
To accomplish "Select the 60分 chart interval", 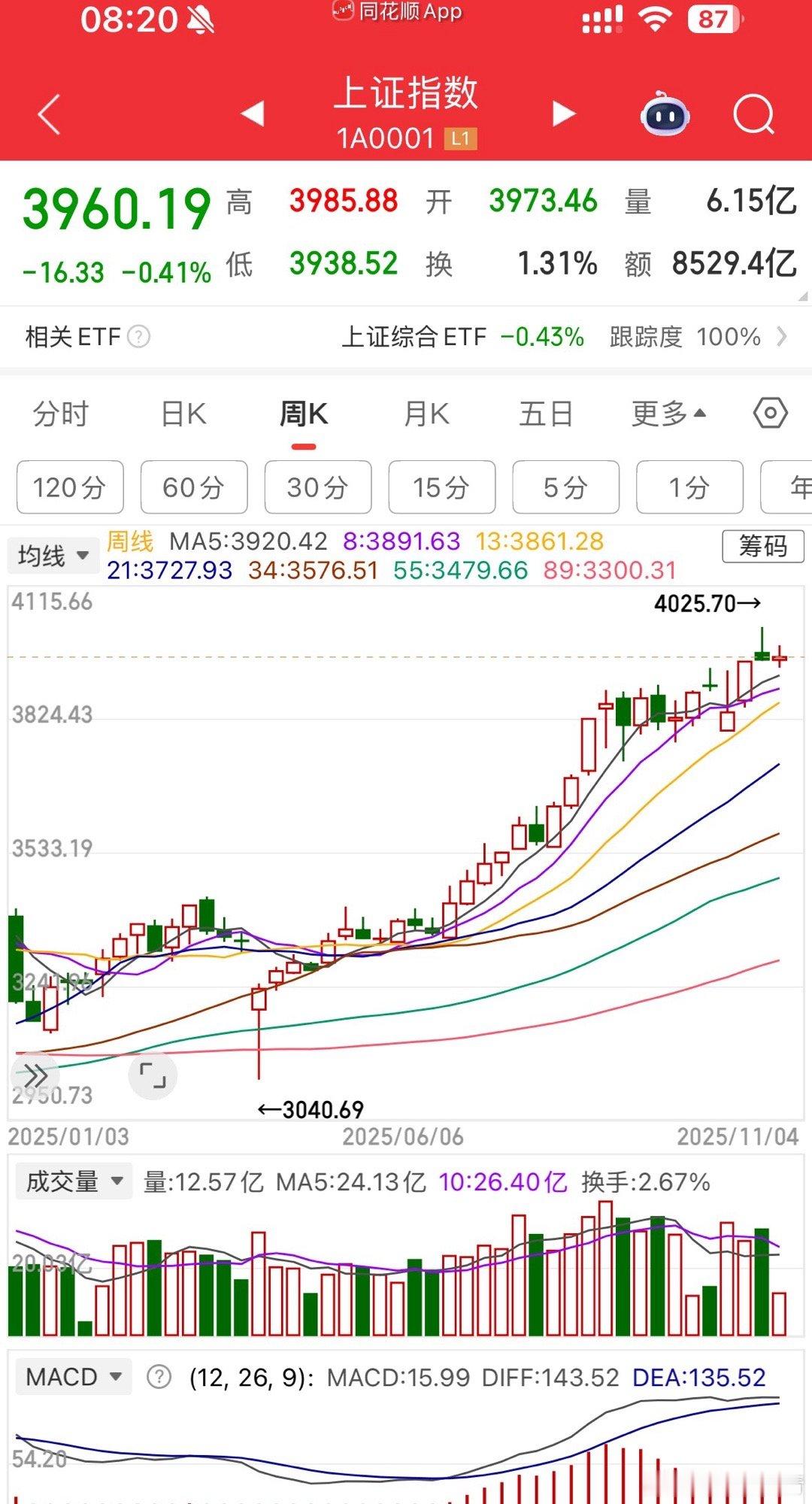I will click(194, 487).
